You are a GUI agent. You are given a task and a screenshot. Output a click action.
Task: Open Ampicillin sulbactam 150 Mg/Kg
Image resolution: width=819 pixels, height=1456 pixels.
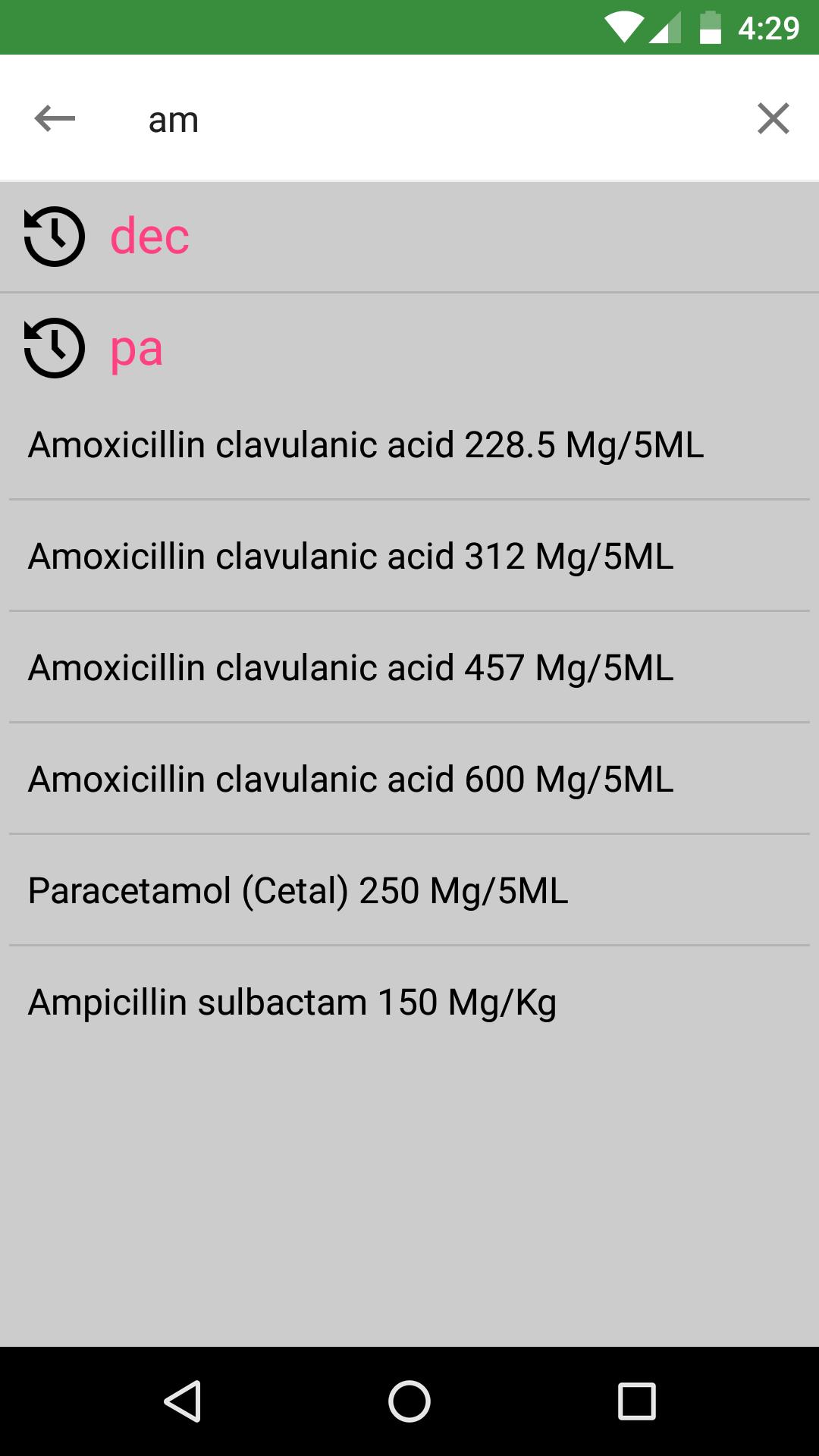[x=292, y=1003]
